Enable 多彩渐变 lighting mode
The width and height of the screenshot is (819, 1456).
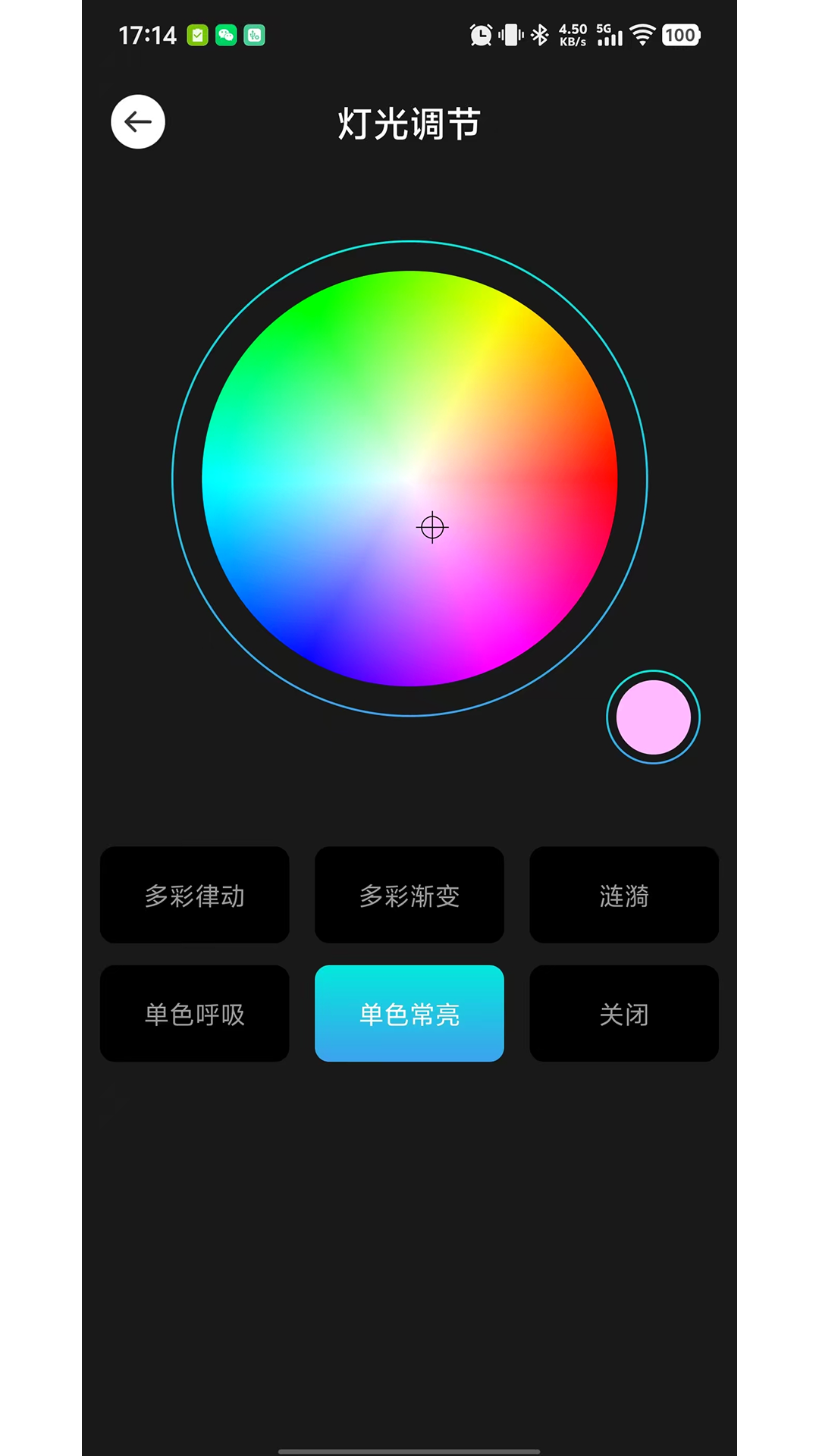tap(409, 896)
